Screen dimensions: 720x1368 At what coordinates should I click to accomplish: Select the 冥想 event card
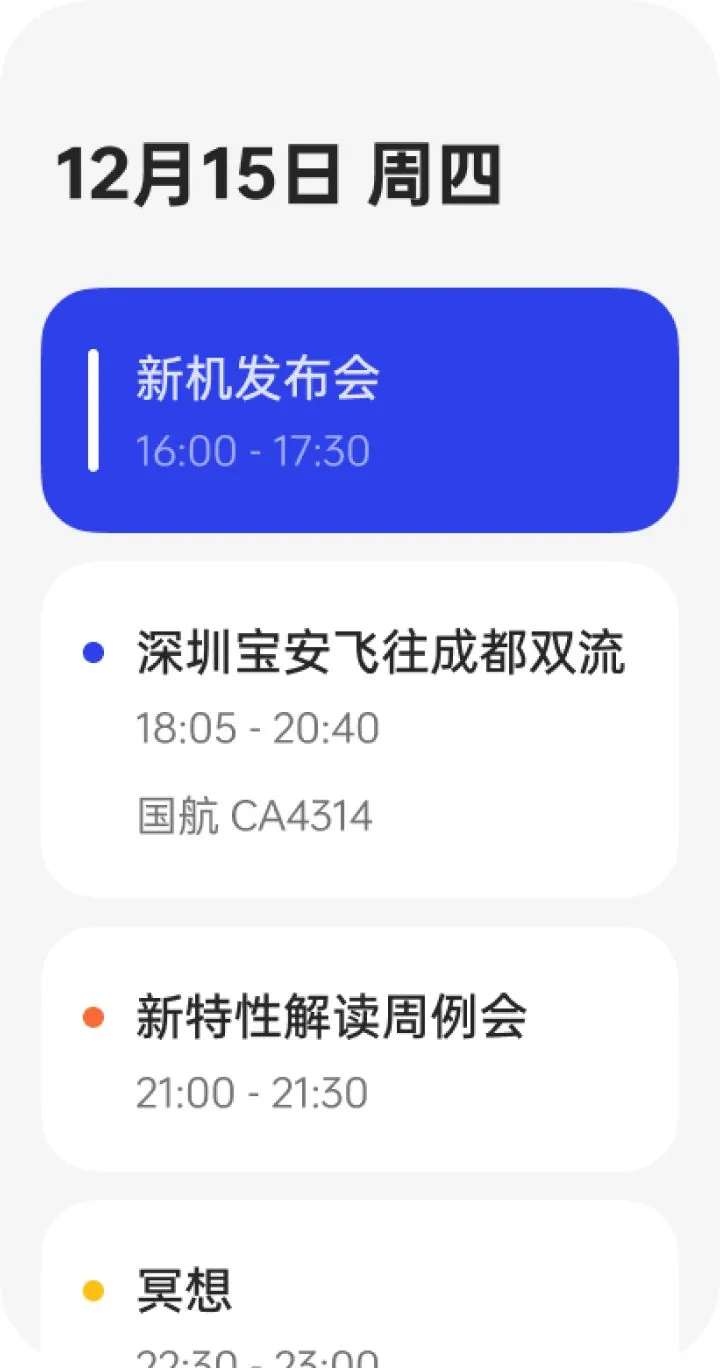360,1290
